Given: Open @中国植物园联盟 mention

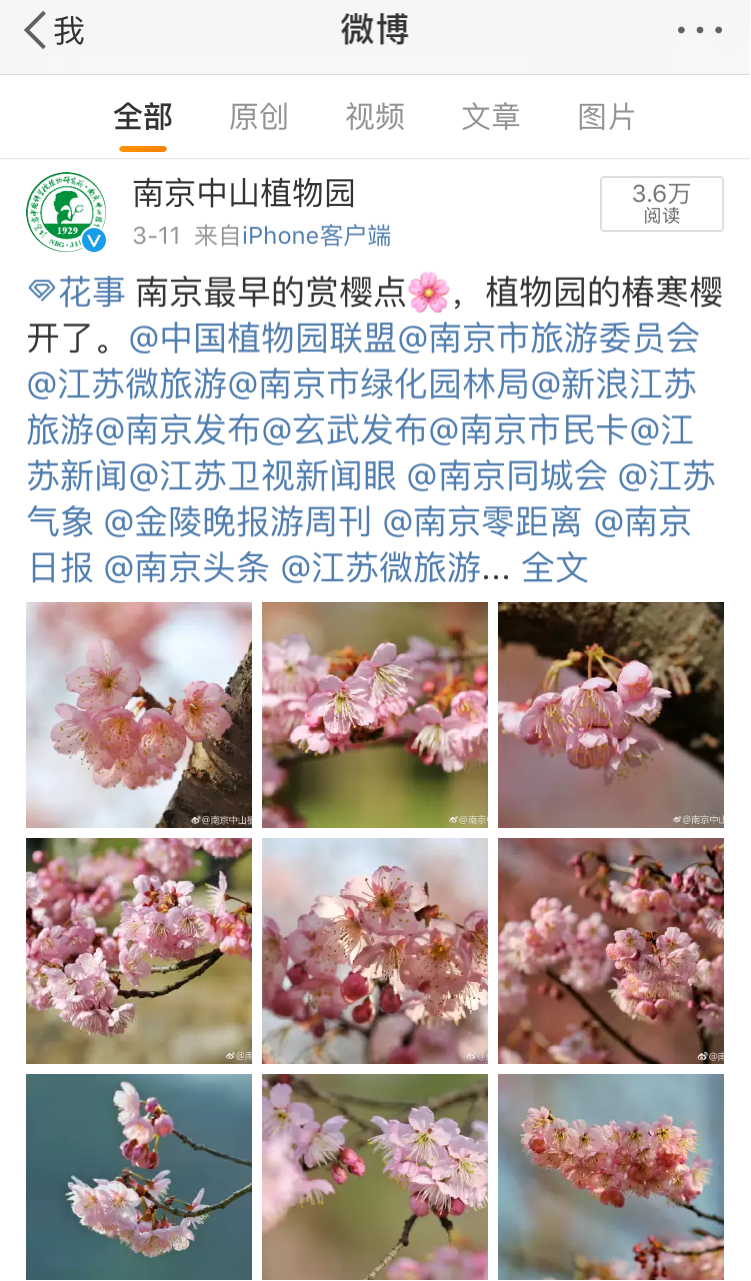Looking at the screenshot, I should 264,339.
